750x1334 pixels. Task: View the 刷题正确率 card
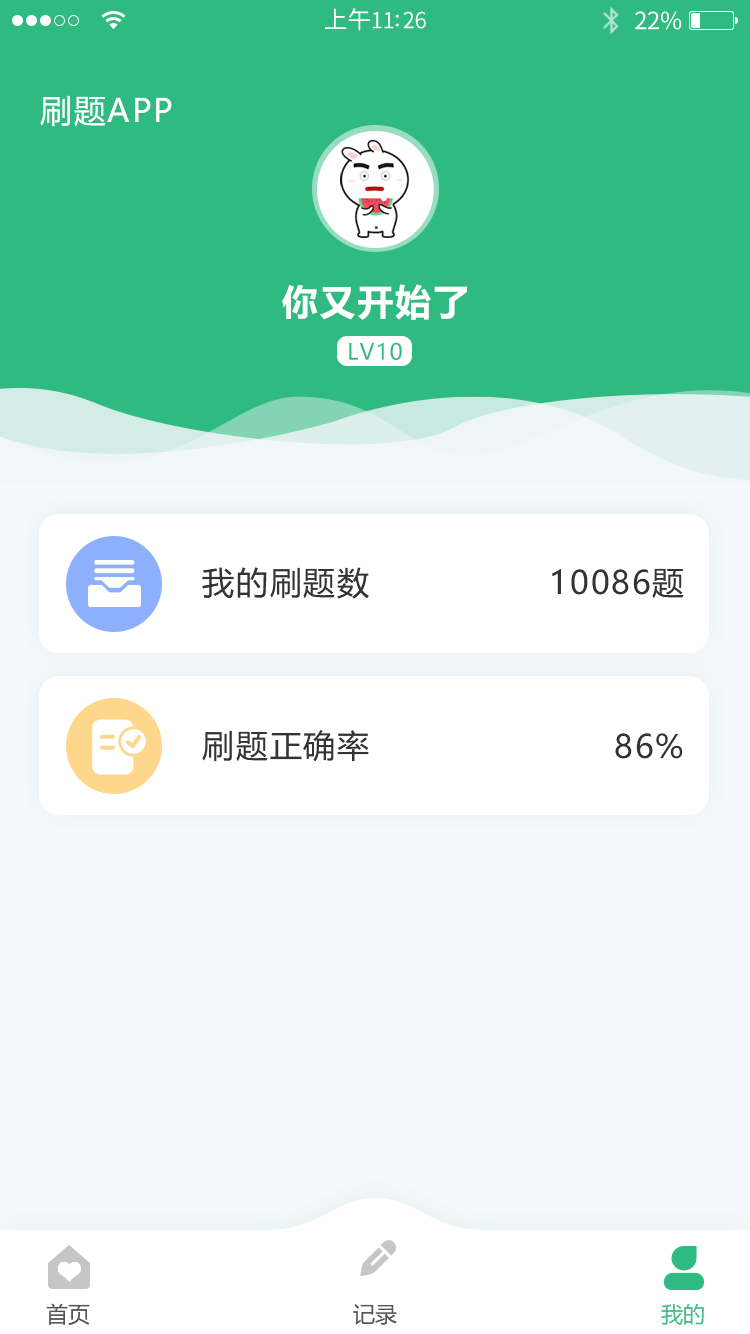tap(374, 745)
